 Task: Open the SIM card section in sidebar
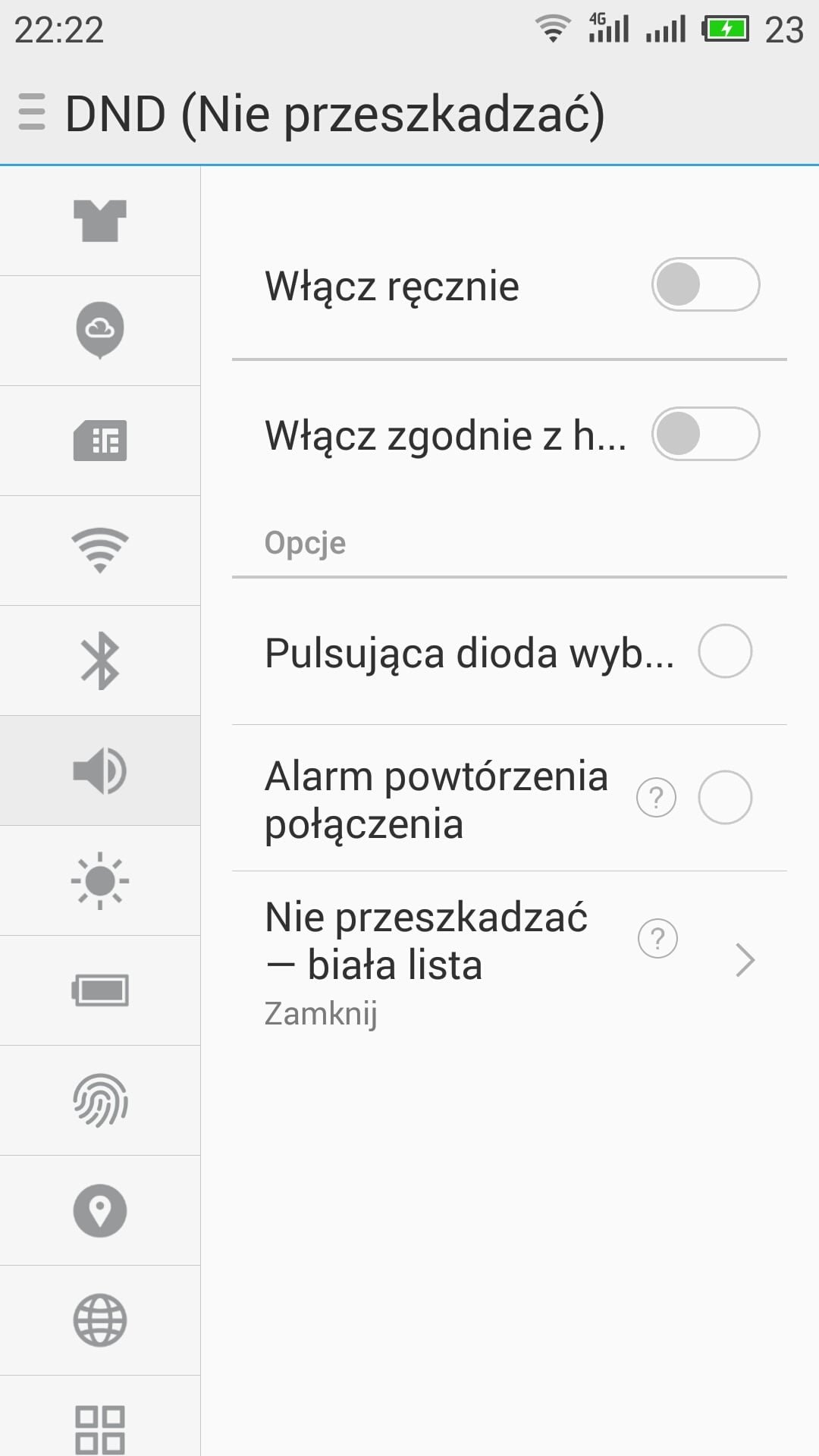(100, 441)
